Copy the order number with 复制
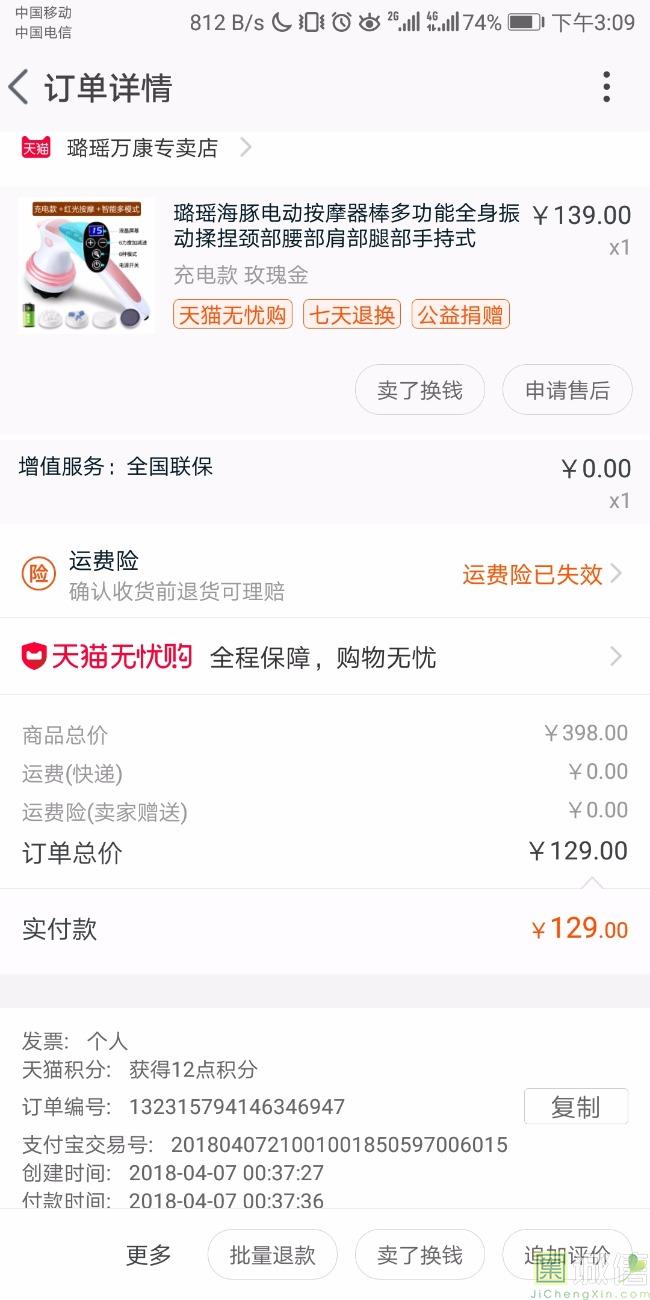 click(576, 1107)
